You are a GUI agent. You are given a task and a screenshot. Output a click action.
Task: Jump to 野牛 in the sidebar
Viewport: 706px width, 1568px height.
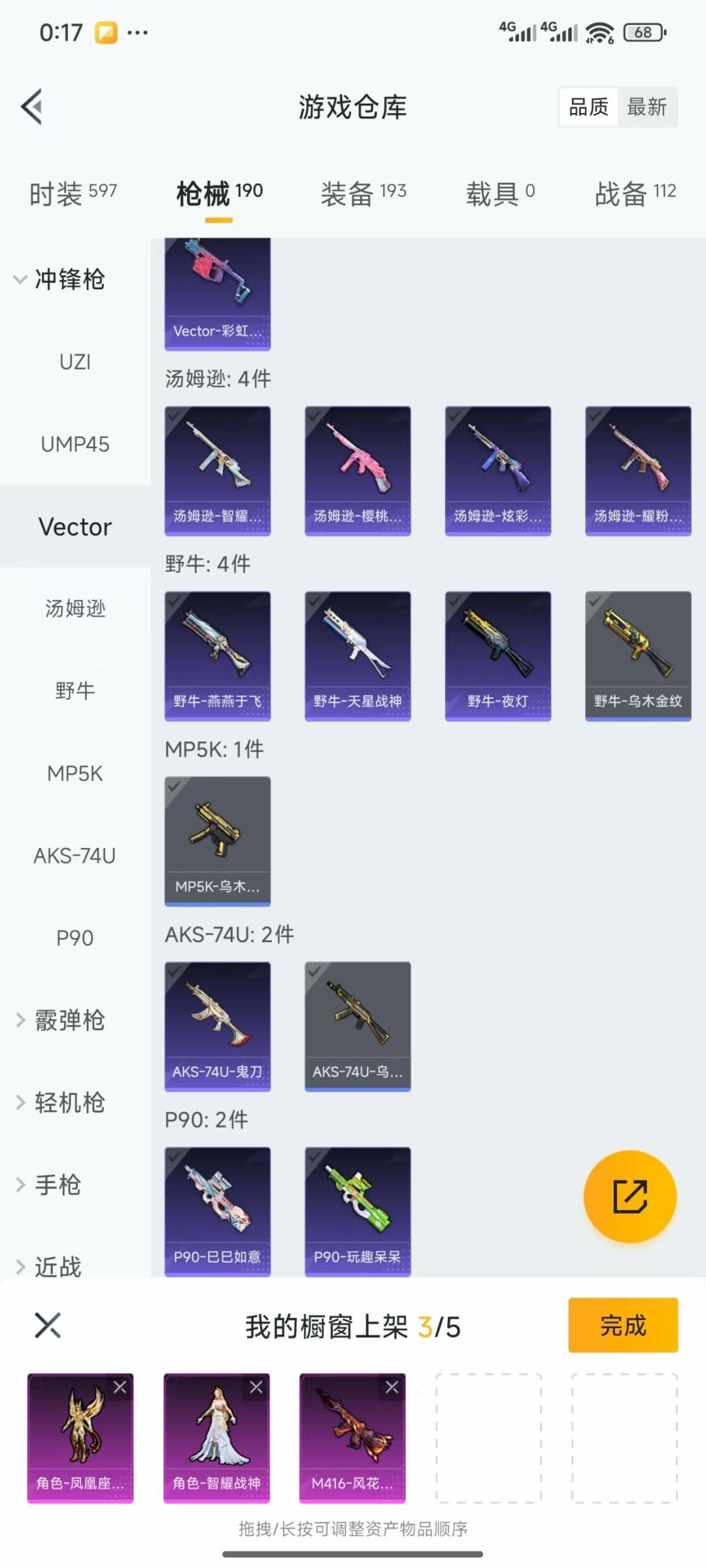point(75,691)
